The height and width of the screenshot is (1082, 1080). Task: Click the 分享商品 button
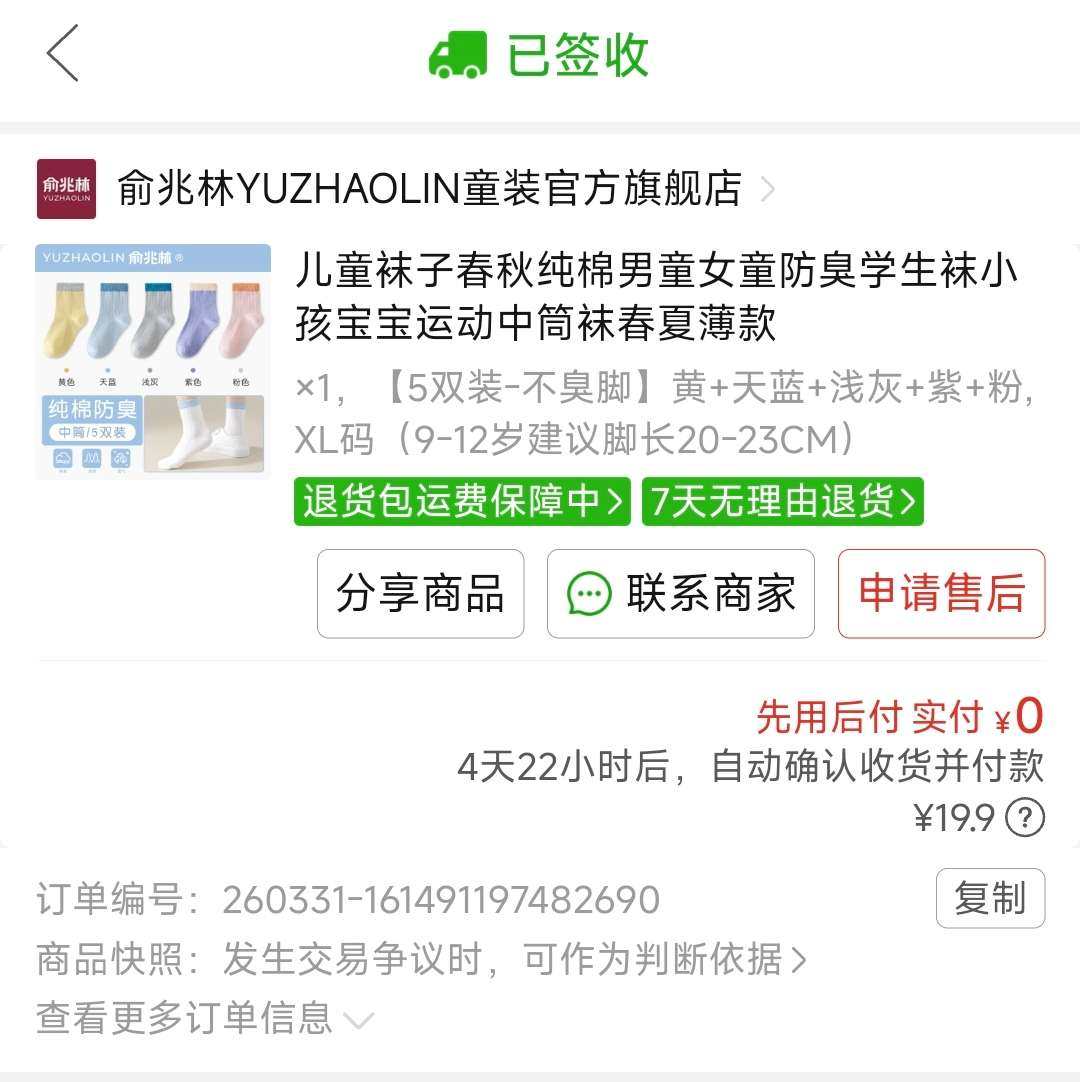(420, 592)
